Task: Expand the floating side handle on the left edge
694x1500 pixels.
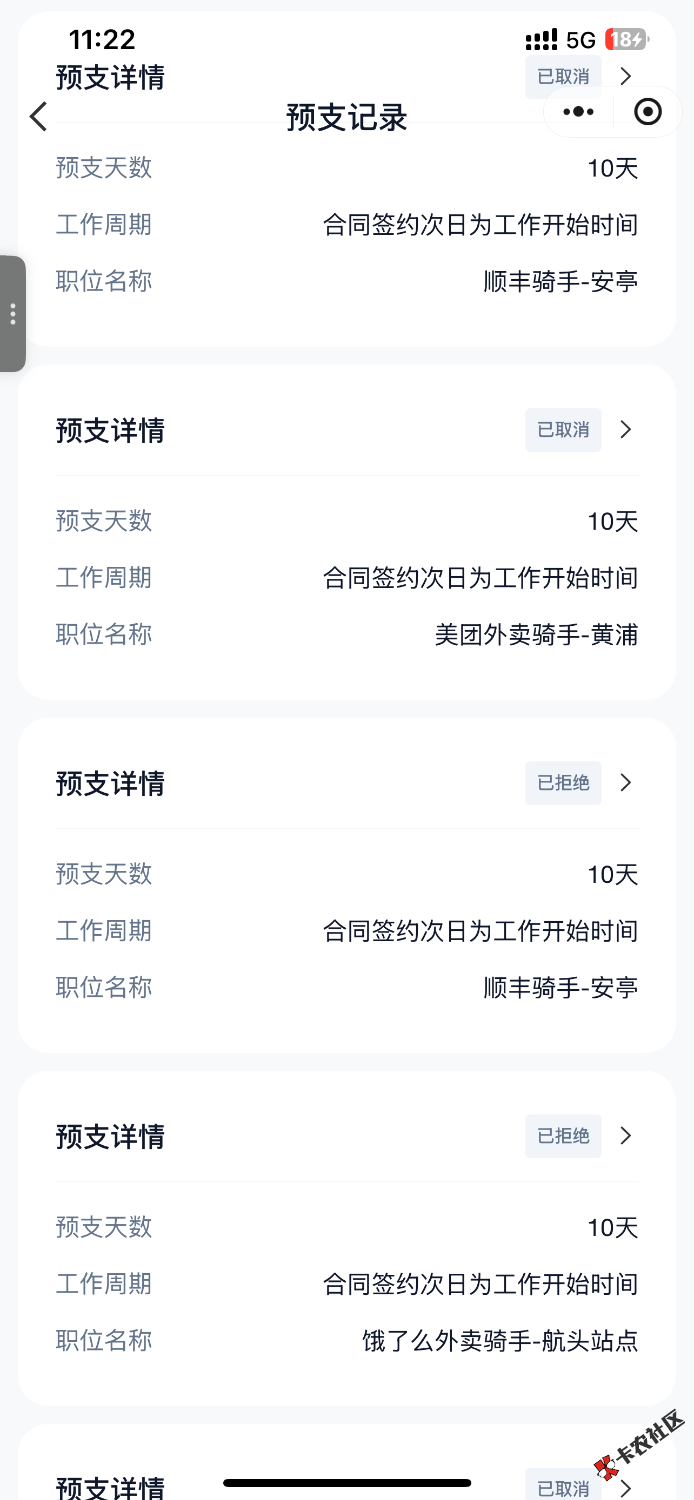Action: pos(13,314)
